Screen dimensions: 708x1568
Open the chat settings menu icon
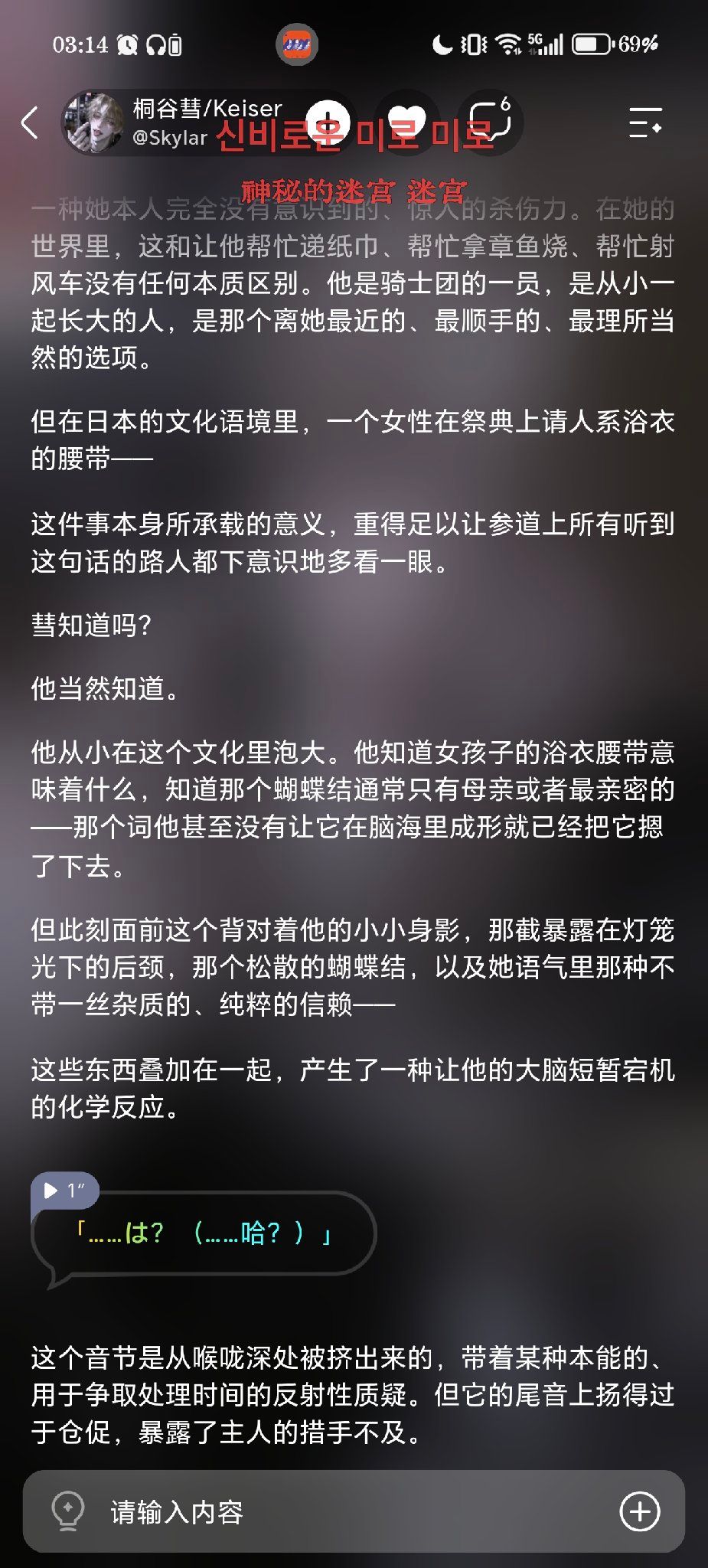click(x=645, y=122)
